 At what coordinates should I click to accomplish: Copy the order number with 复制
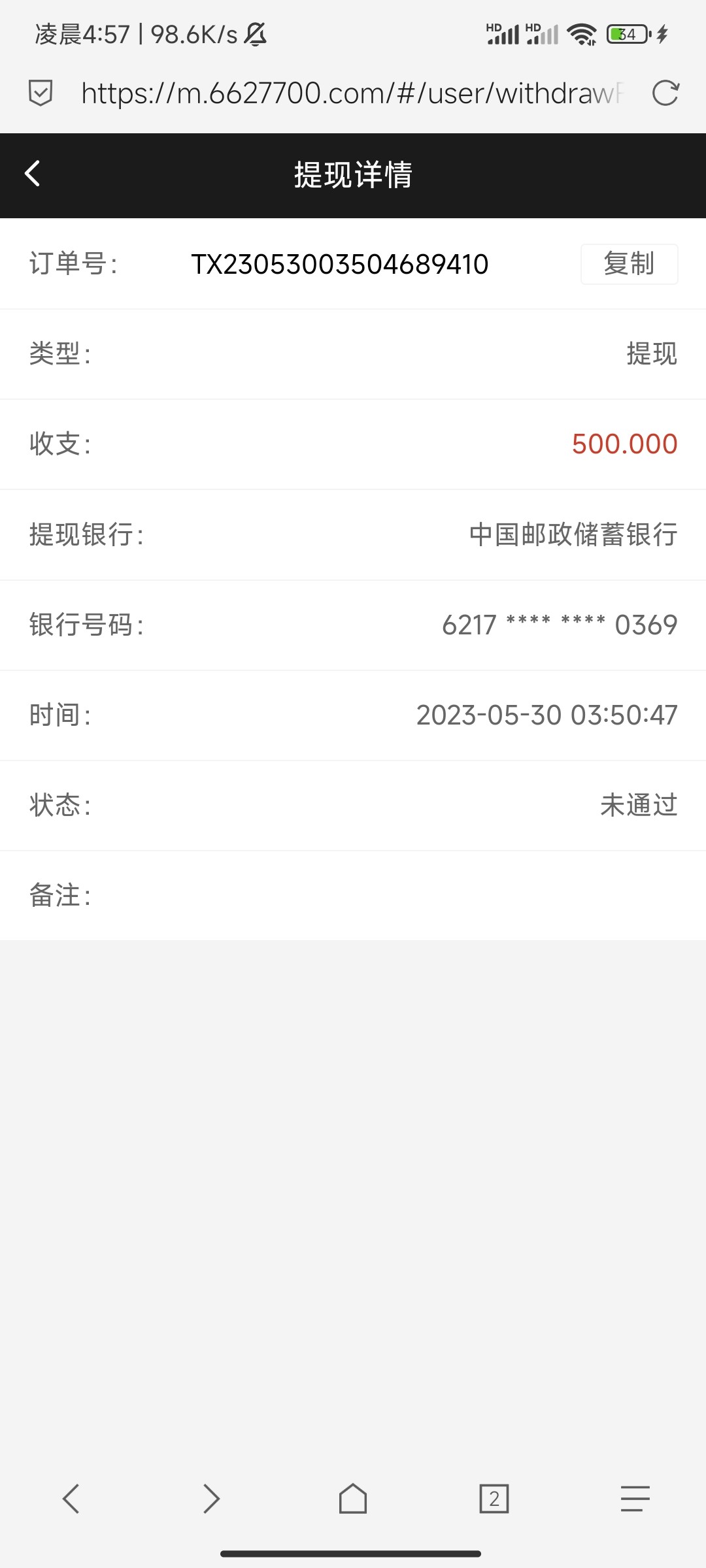pyautogui.click(x=629, y=264)
